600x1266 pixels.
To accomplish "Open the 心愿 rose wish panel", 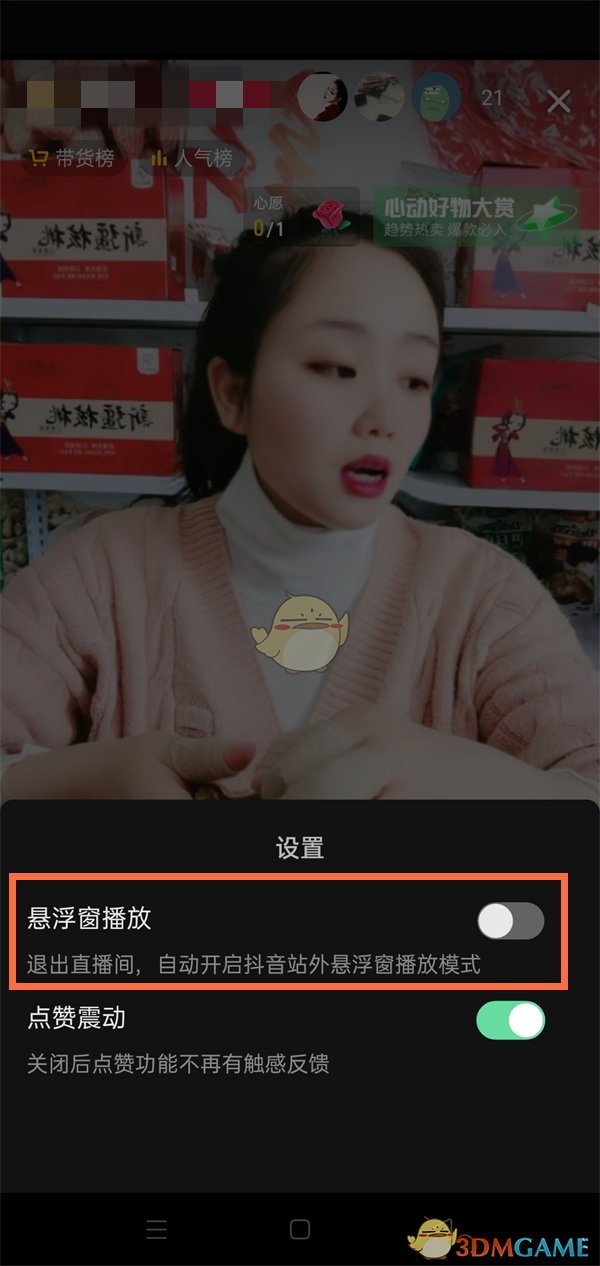I will pyautogui.click(x=301, y=217).
